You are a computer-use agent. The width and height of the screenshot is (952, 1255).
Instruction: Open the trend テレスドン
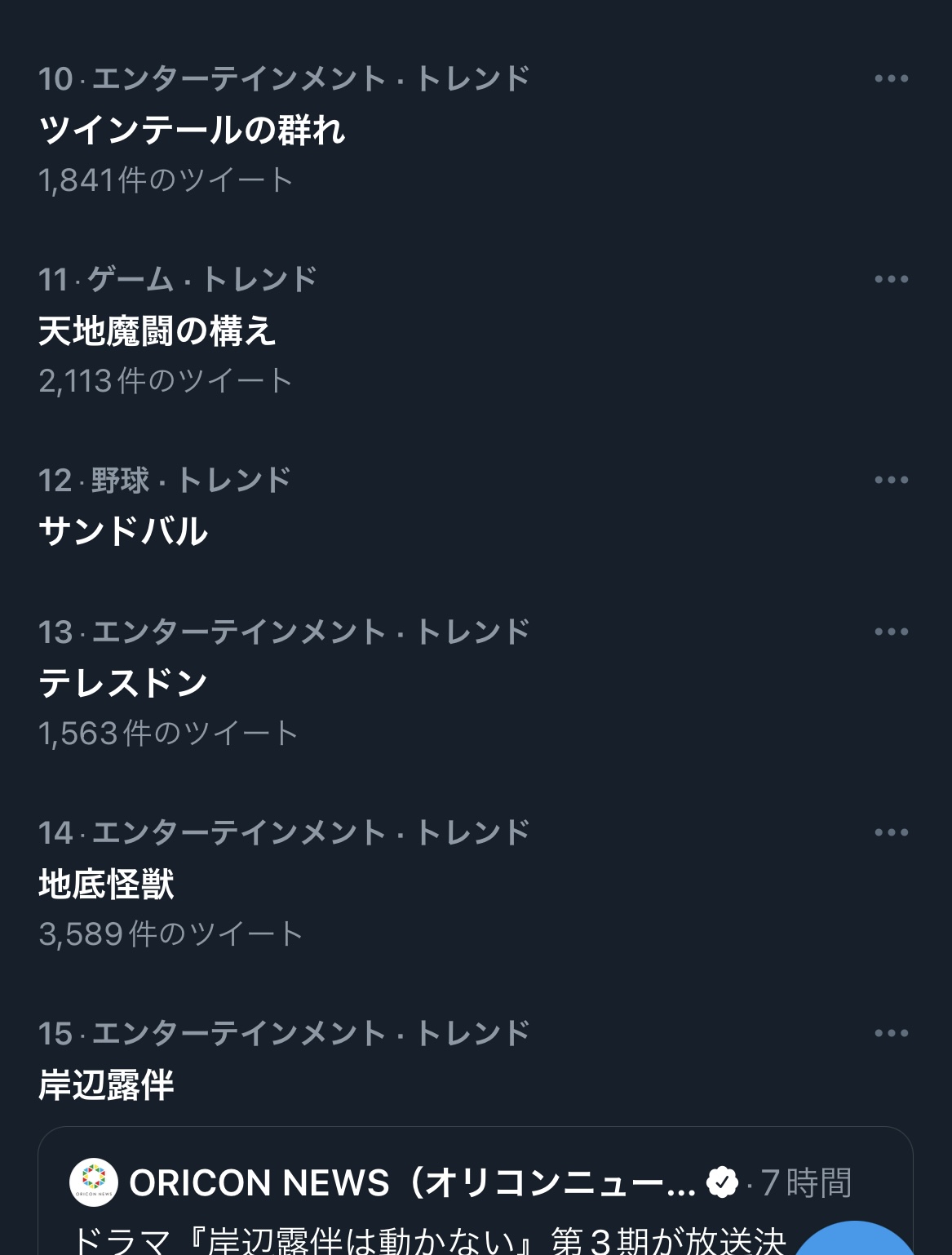pos(123,683)
